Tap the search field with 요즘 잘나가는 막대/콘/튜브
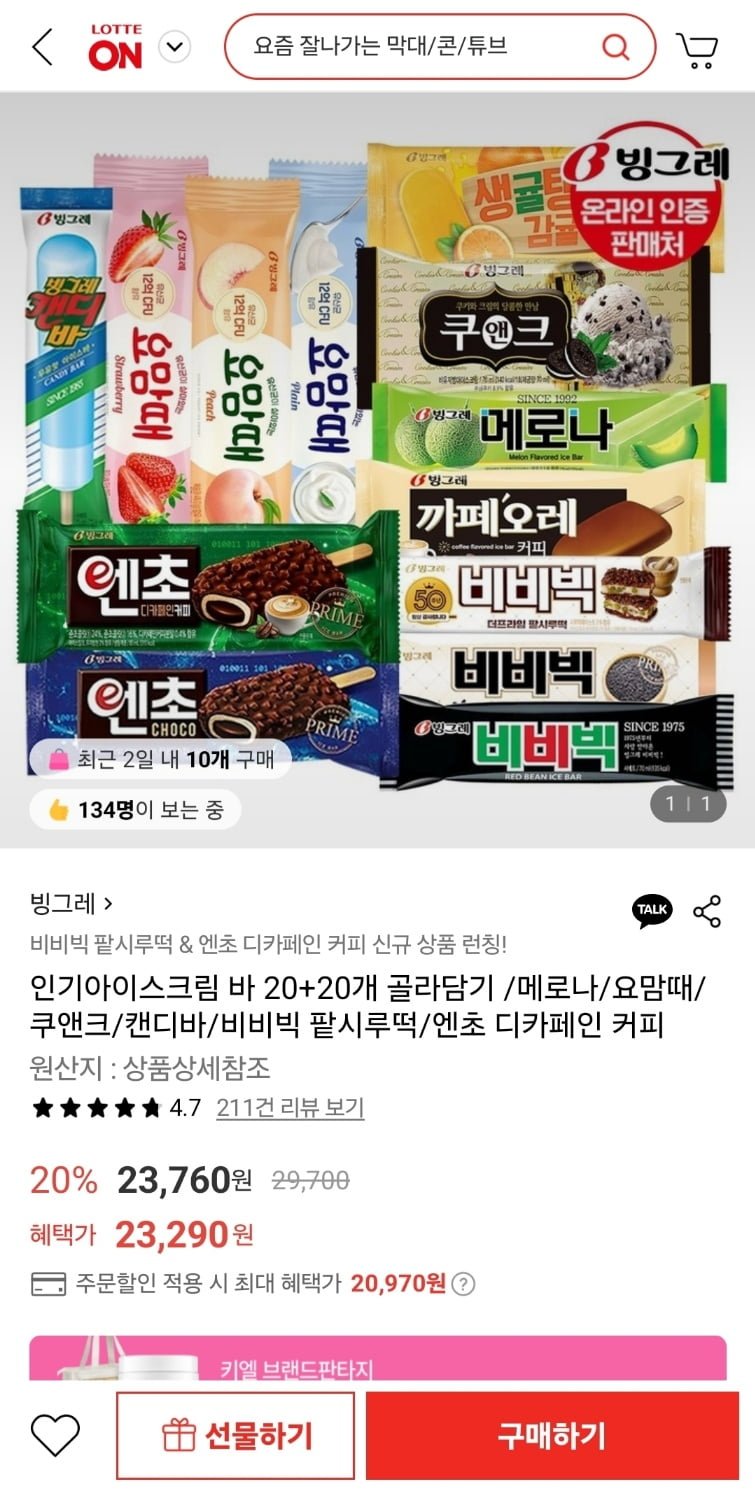This screenshot has width=755, height=1491. coord(410,47)
